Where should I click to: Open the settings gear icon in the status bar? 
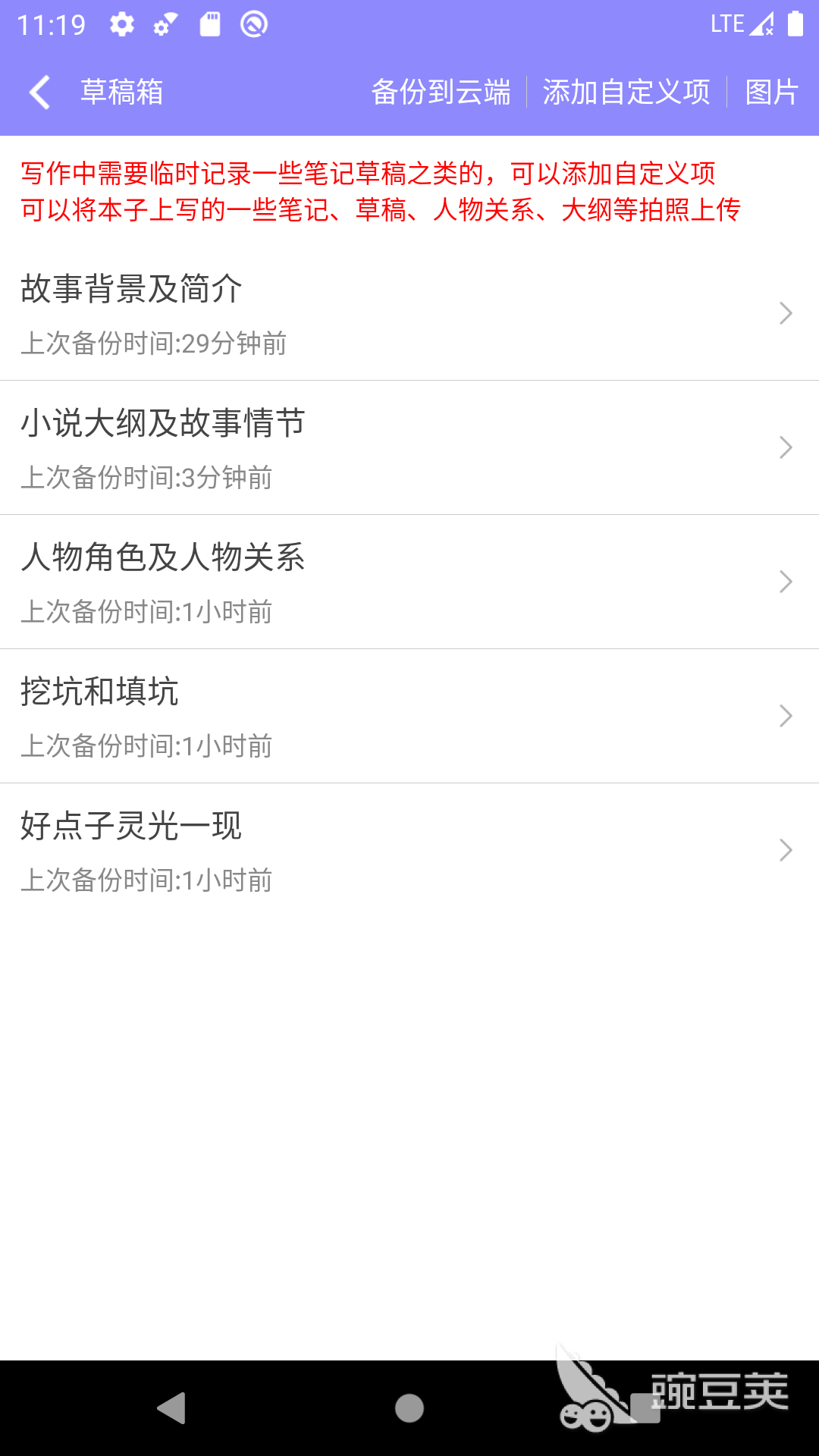121,23
